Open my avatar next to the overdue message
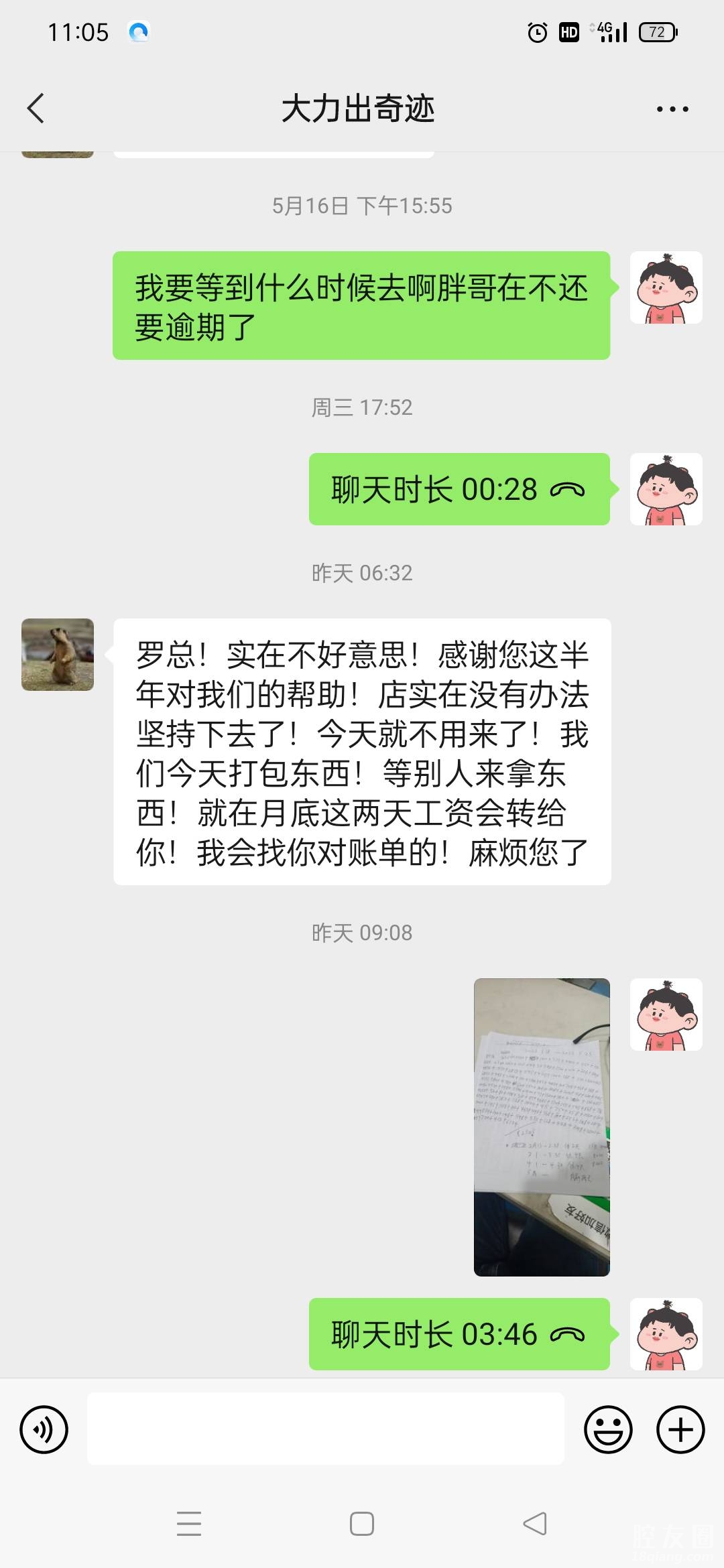The height and width of the screenshot is (1568, 724). 666,287
